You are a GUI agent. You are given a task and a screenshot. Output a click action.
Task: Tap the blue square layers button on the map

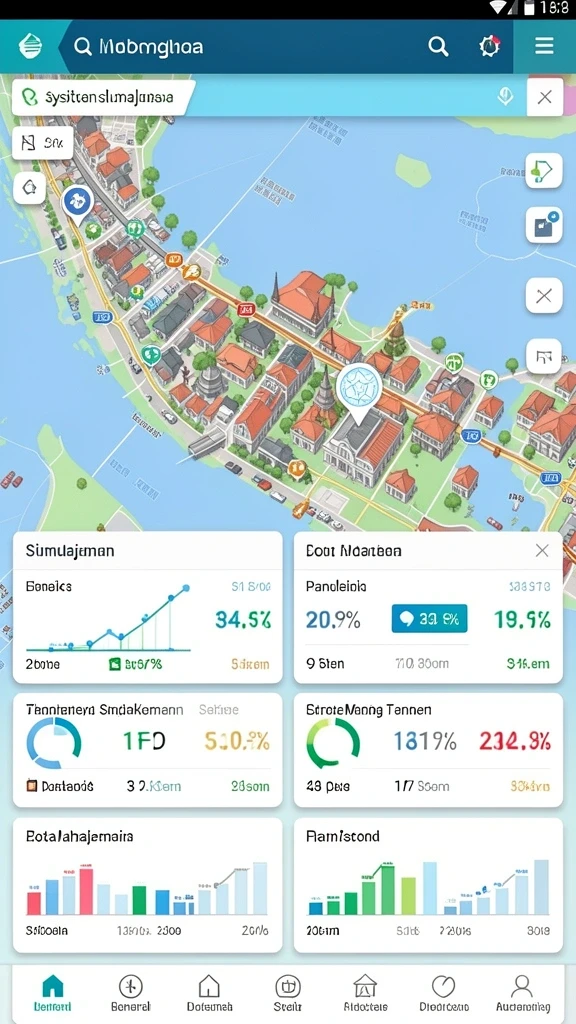click(x=543, y=225)
